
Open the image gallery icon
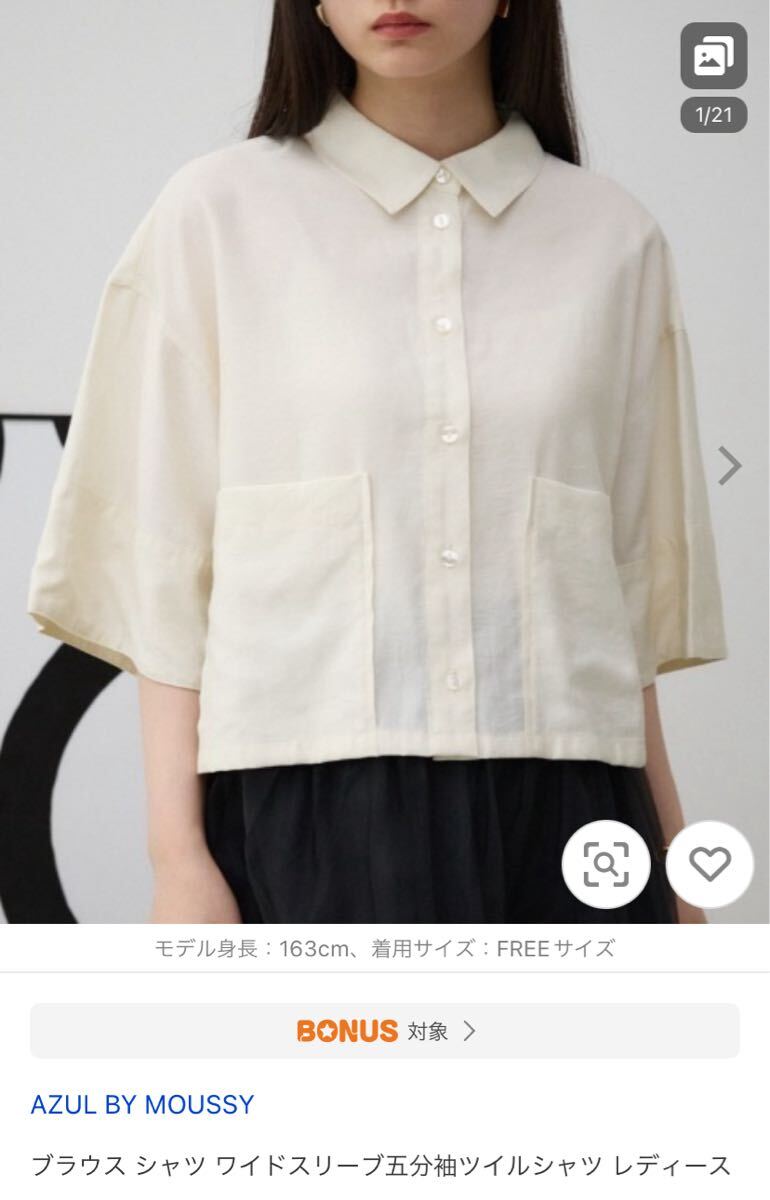(x=713, y=56)
